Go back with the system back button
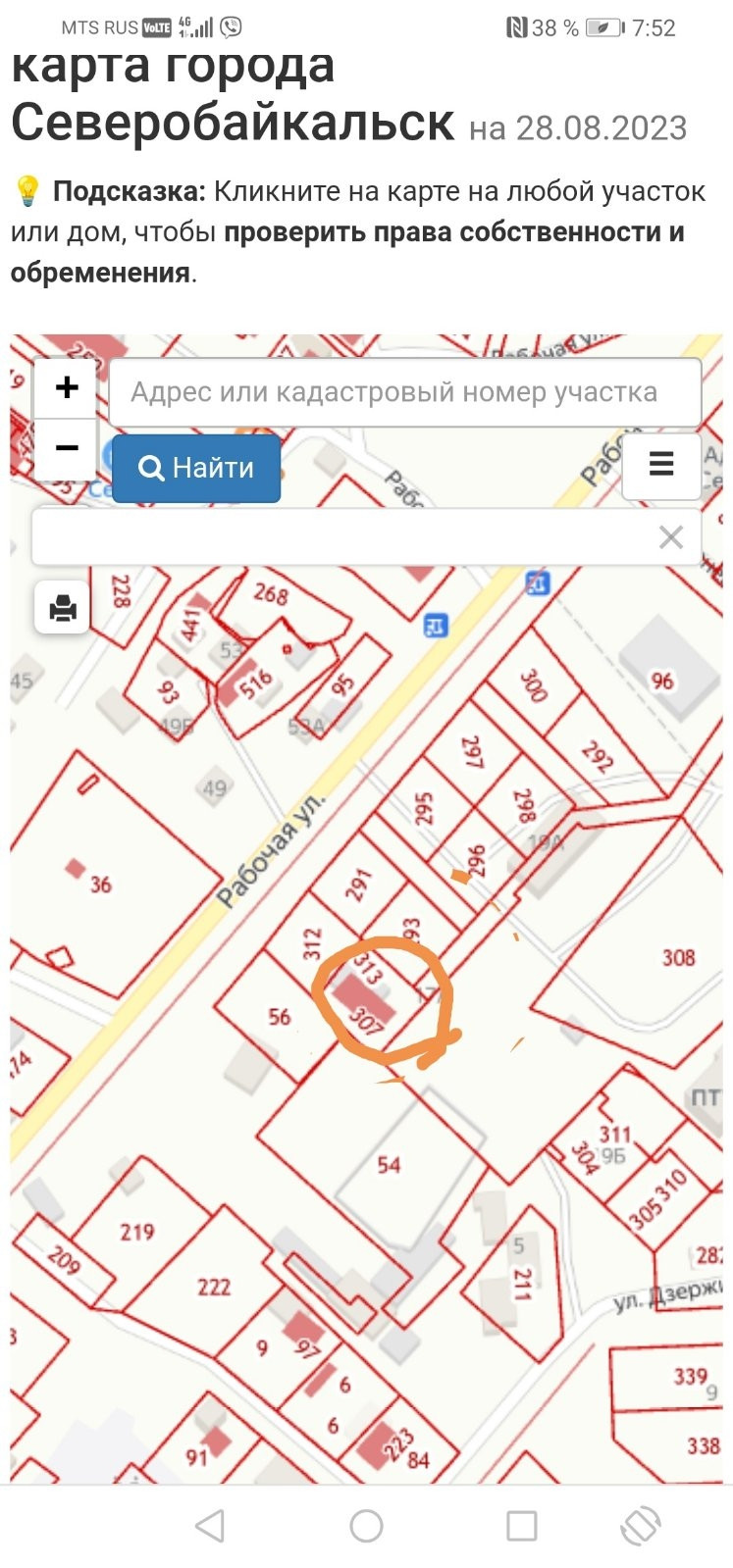733x1568 pixels. point(210,1526)
